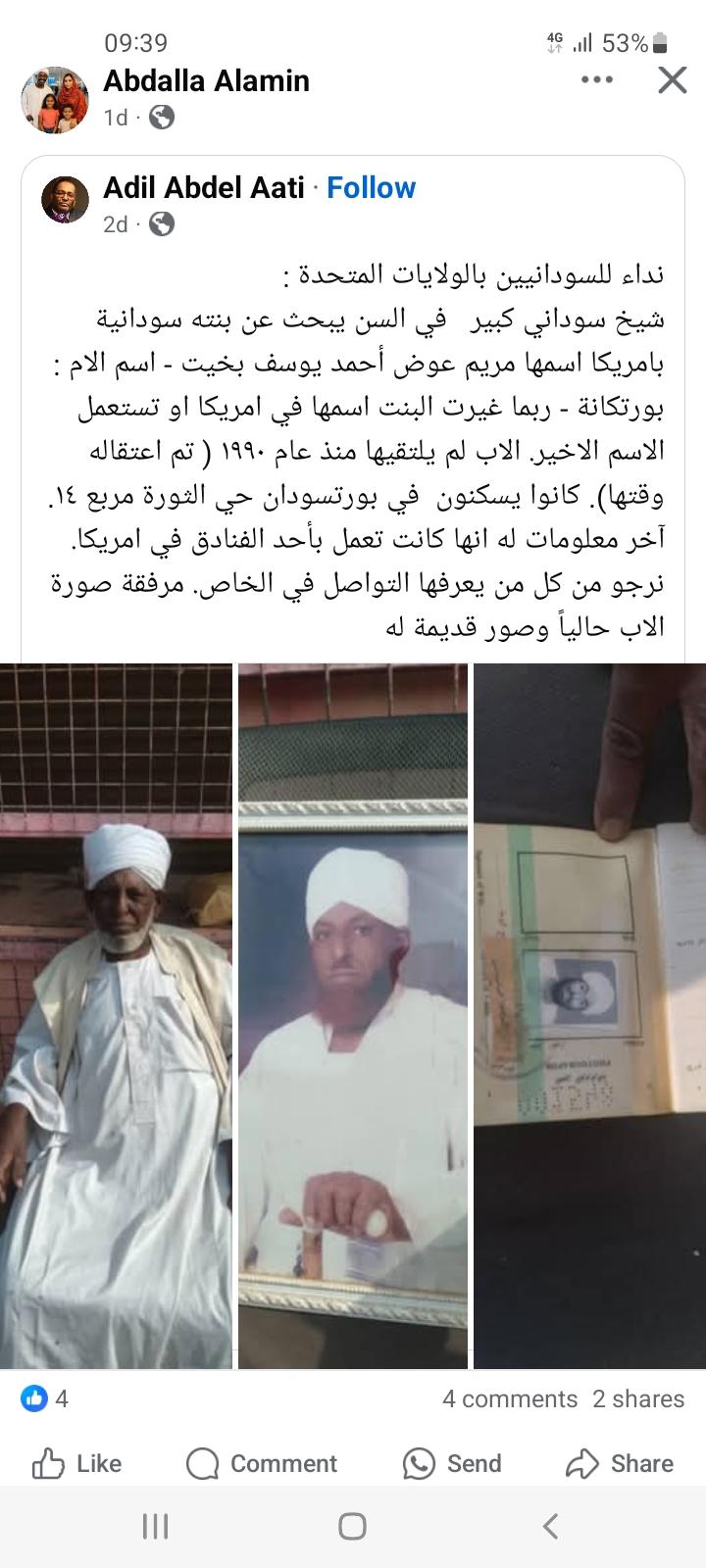Send post via WhatsApp
This screenshot has height=1568, width=706.
452,1464
